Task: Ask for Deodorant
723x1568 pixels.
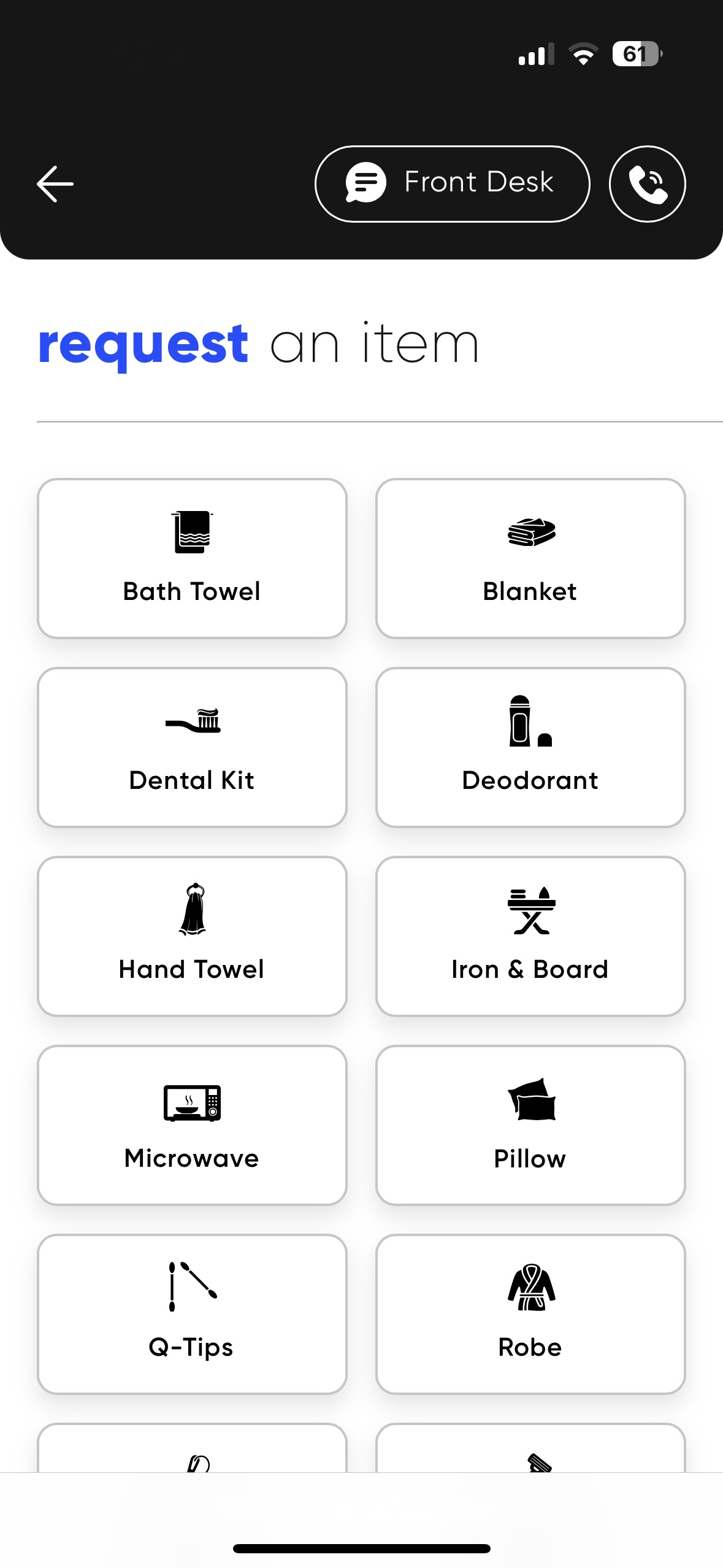Action: (x=530, y=747)
